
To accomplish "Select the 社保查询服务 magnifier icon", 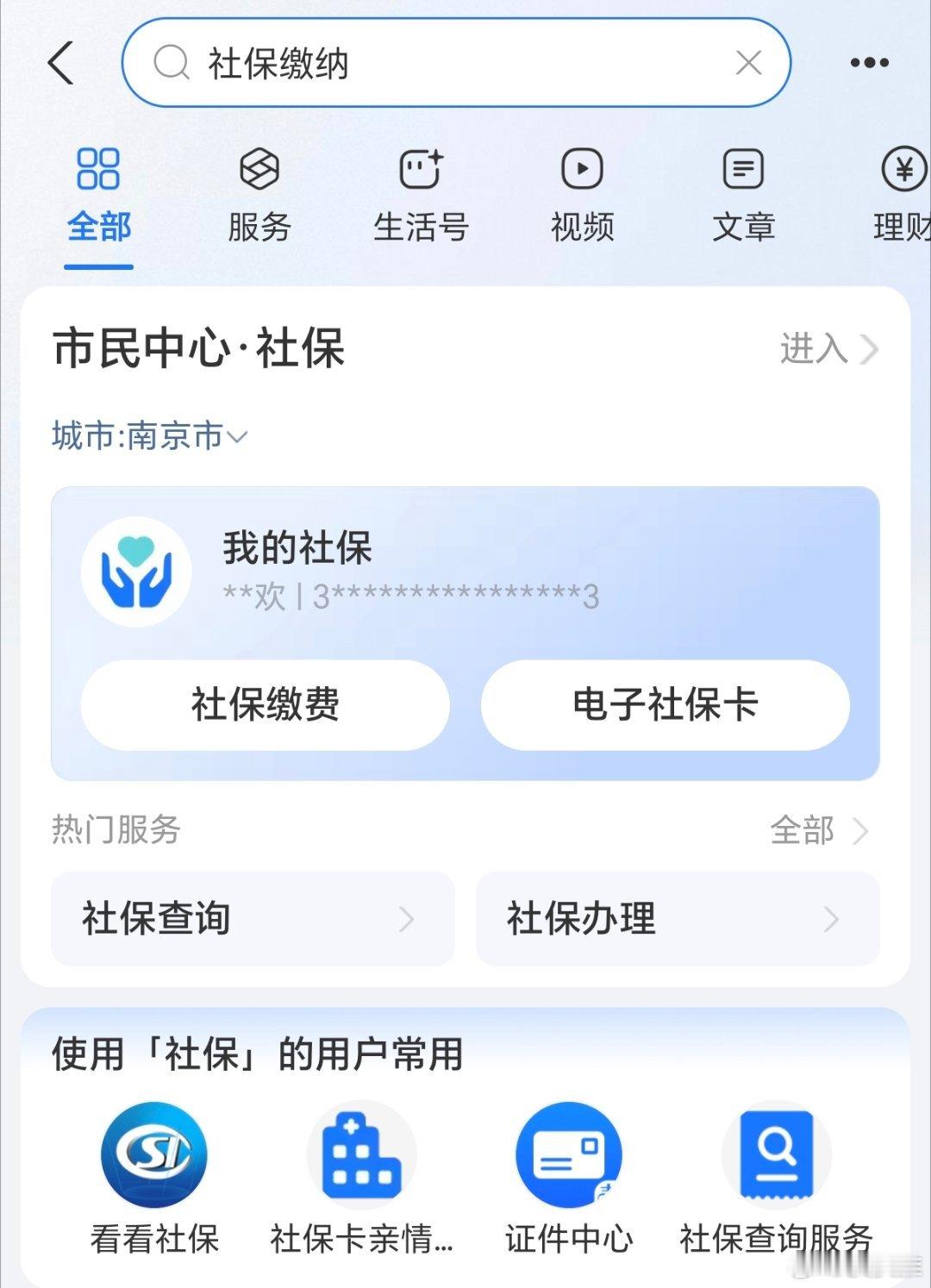I will coord(776,1155).
